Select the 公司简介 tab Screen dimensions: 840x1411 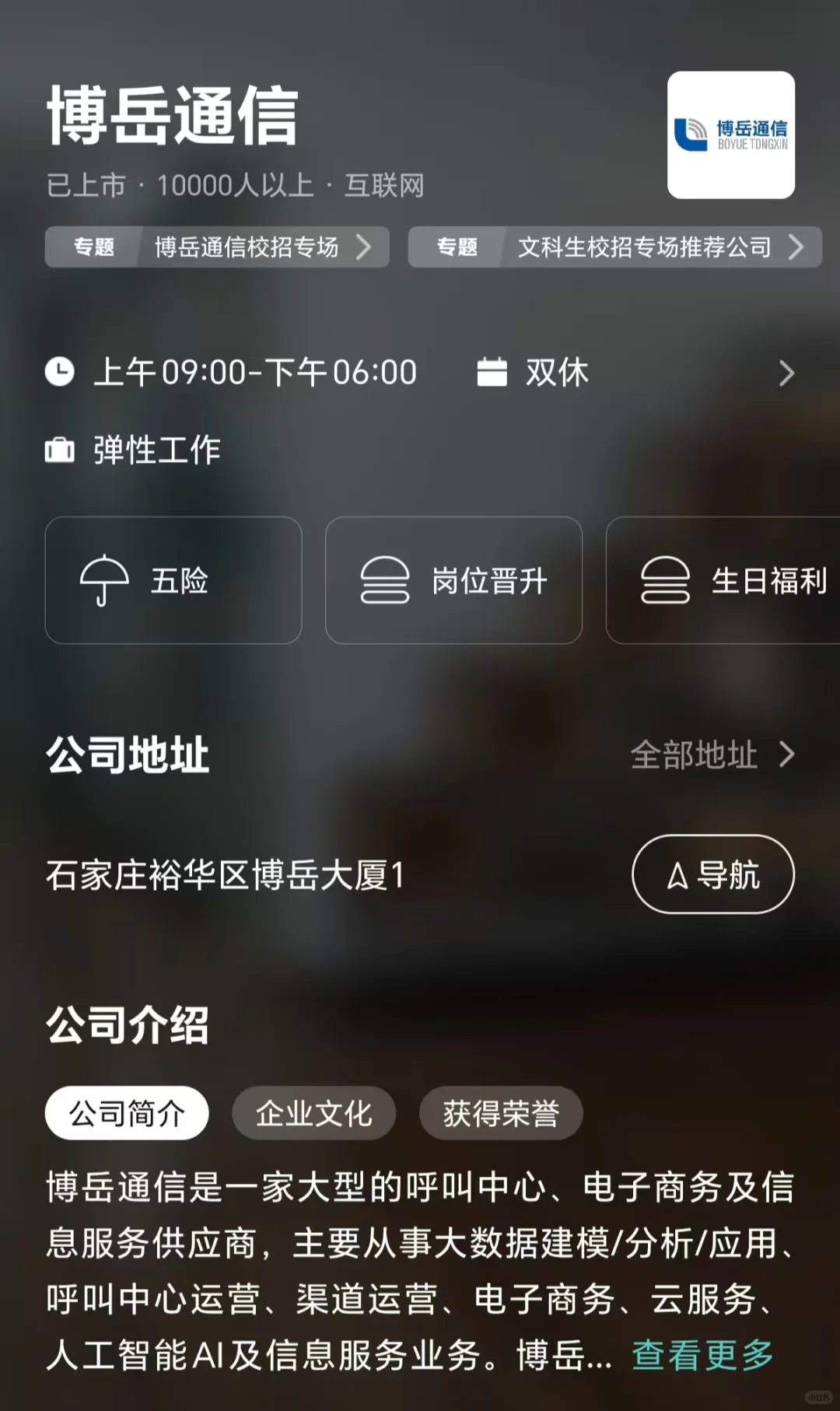tap(127, 1113)
